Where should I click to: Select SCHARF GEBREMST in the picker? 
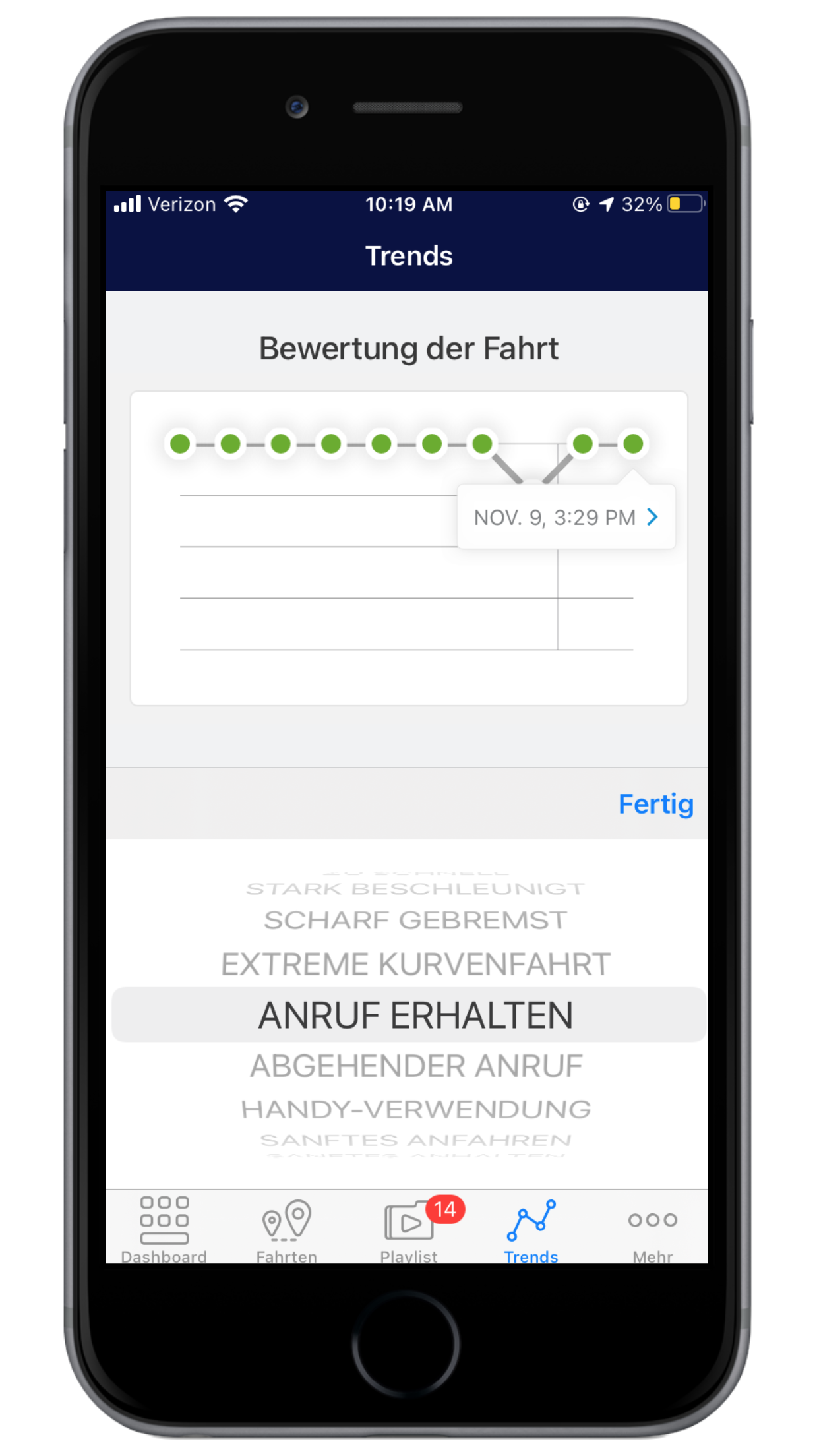point(415,921)
